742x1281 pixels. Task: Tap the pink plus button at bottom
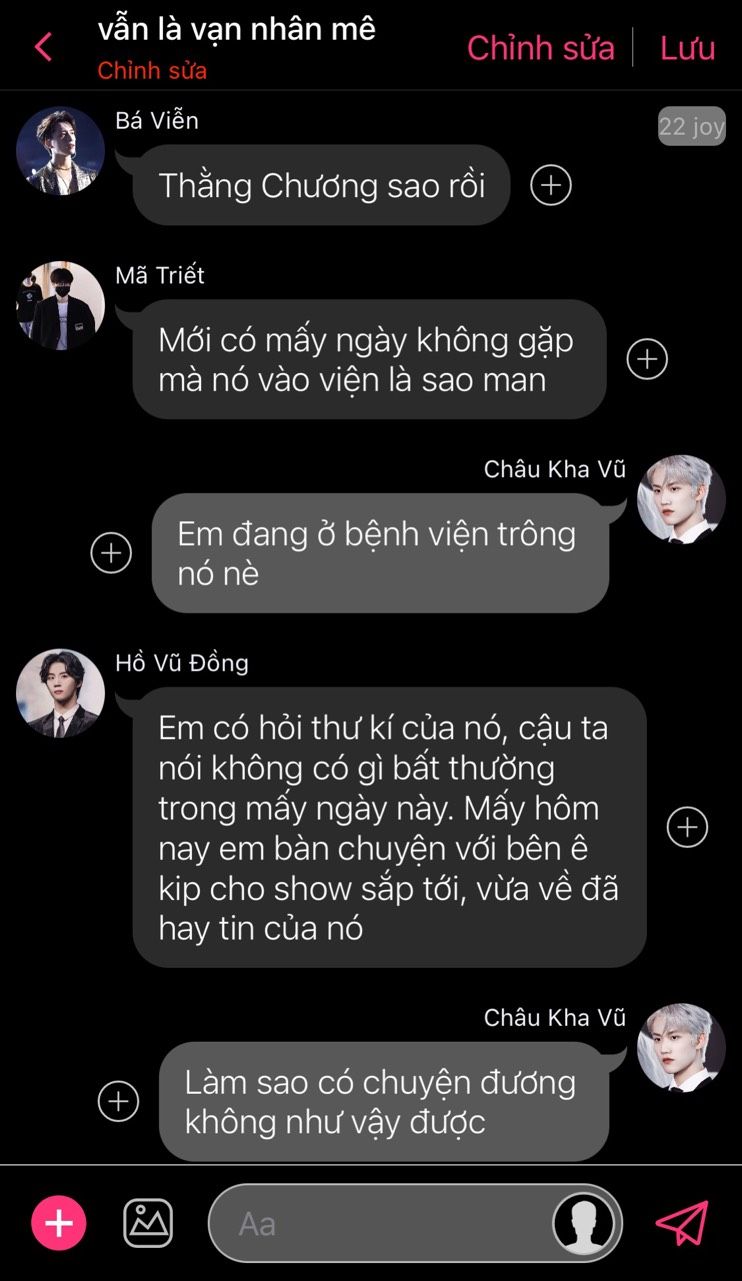59,1223
